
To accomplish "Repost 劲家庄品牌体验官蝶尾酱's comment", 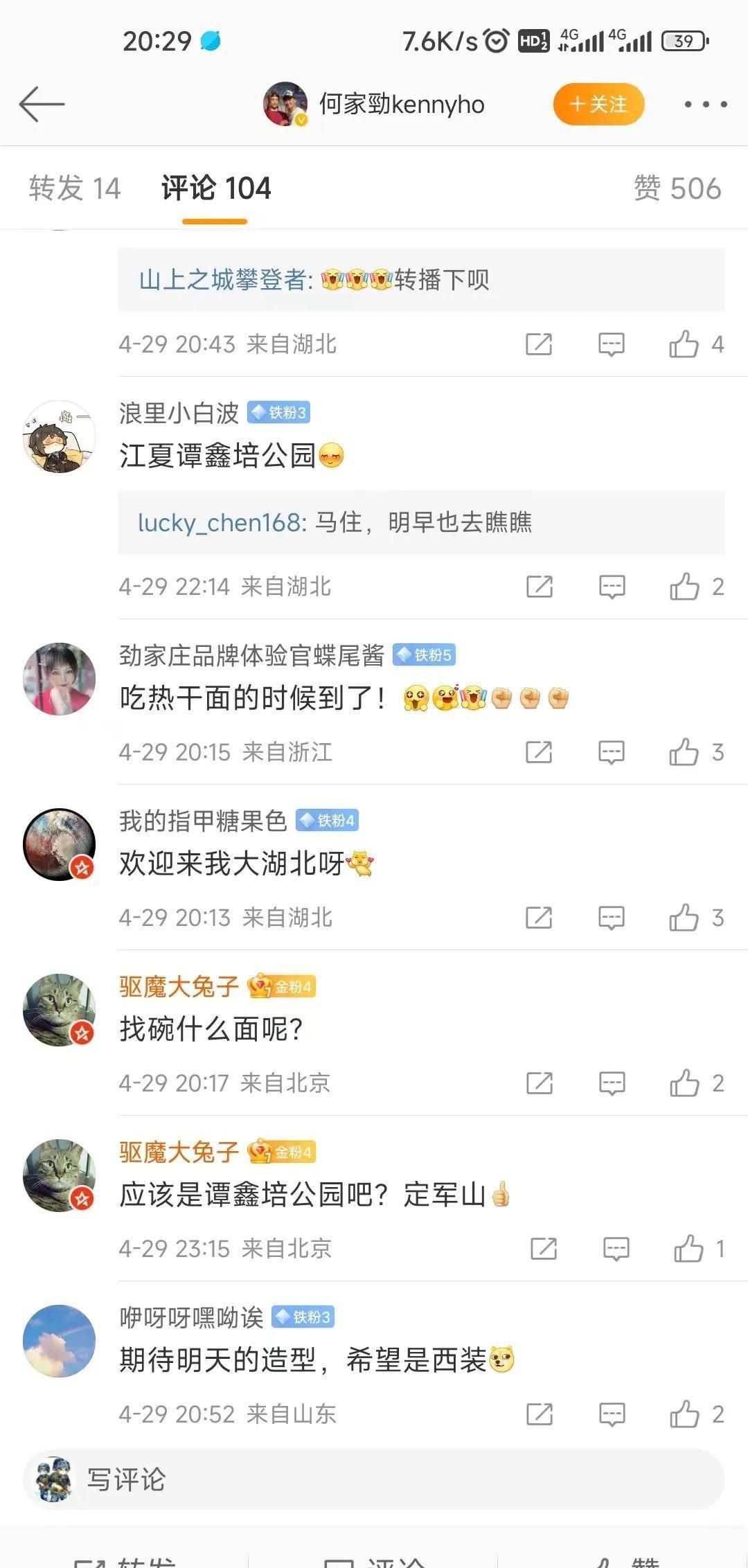I will (x=539, y=752).
